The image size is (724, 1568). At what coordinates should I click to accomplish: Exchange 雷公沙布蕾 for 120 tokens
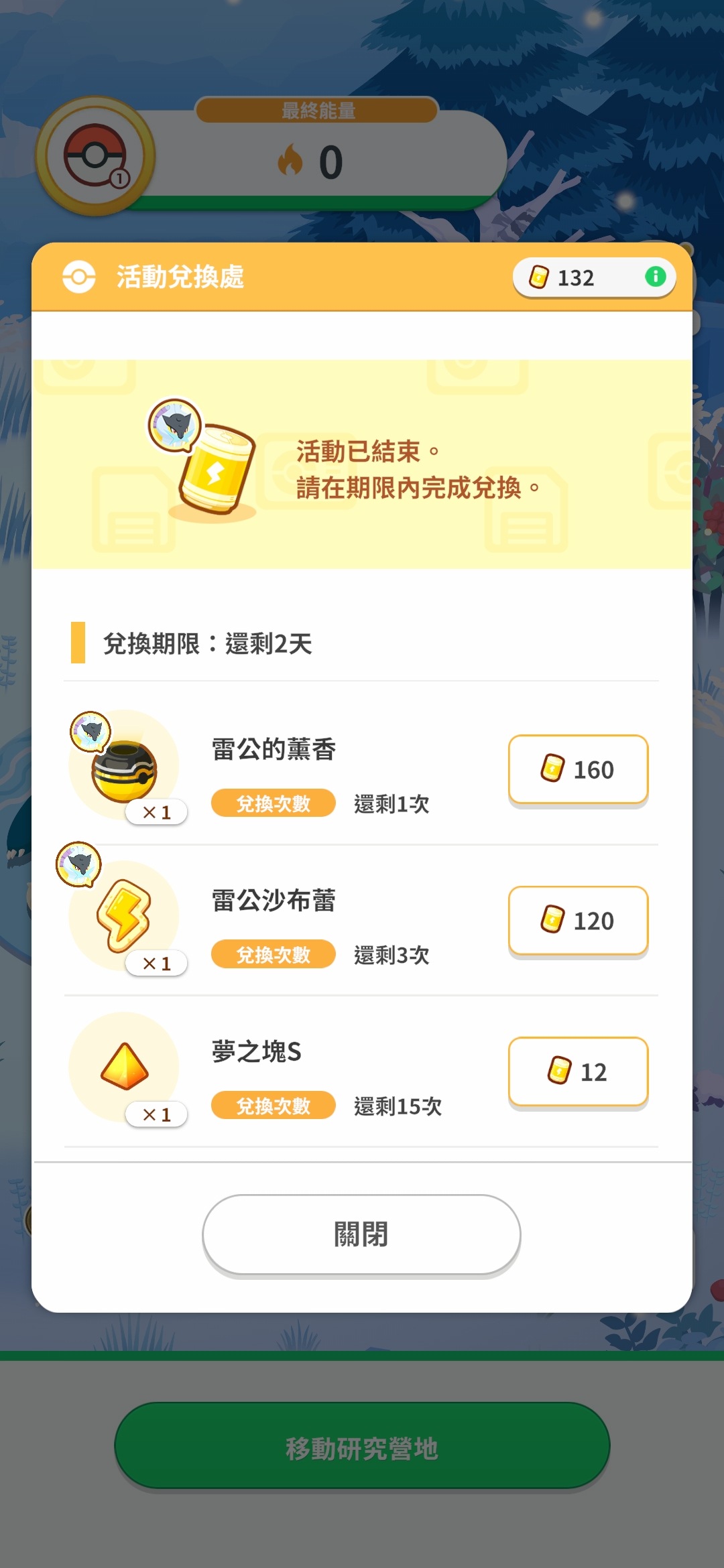[578, 921]
